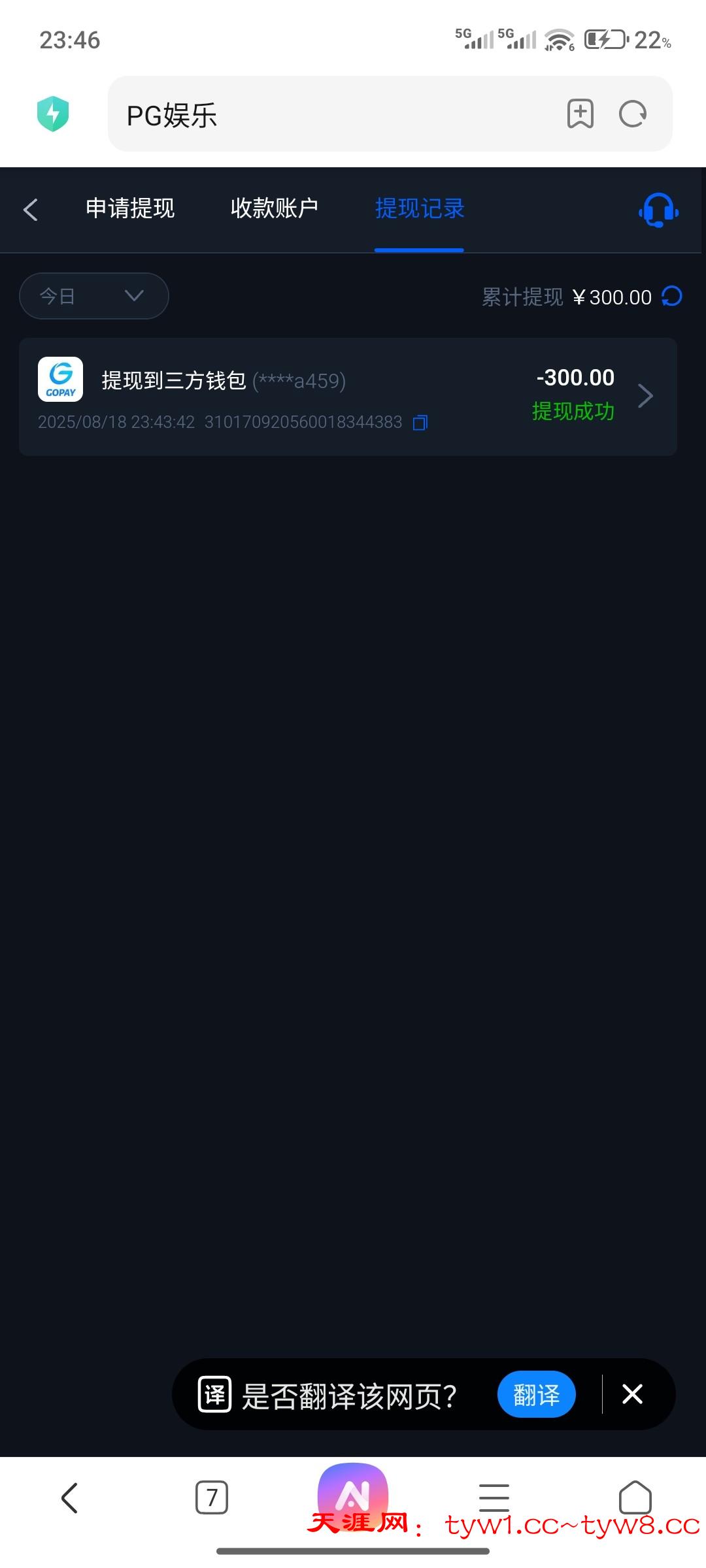Switch to the 收款账户 tab
Image resolution: width=706 pixels, height=1568 pixels.
pos(275,208)
